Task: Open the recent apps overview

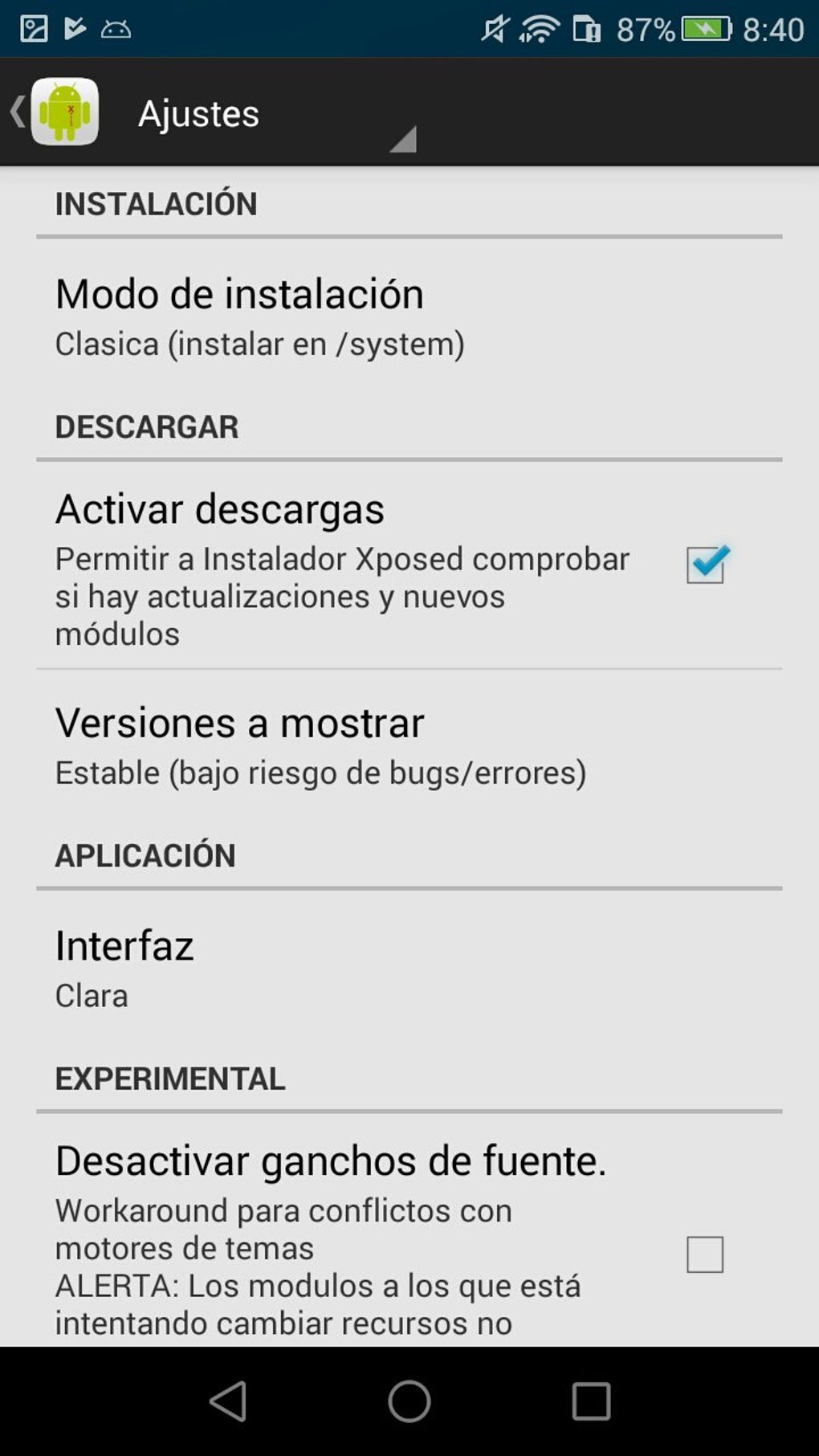Action: pos(591,1401)
